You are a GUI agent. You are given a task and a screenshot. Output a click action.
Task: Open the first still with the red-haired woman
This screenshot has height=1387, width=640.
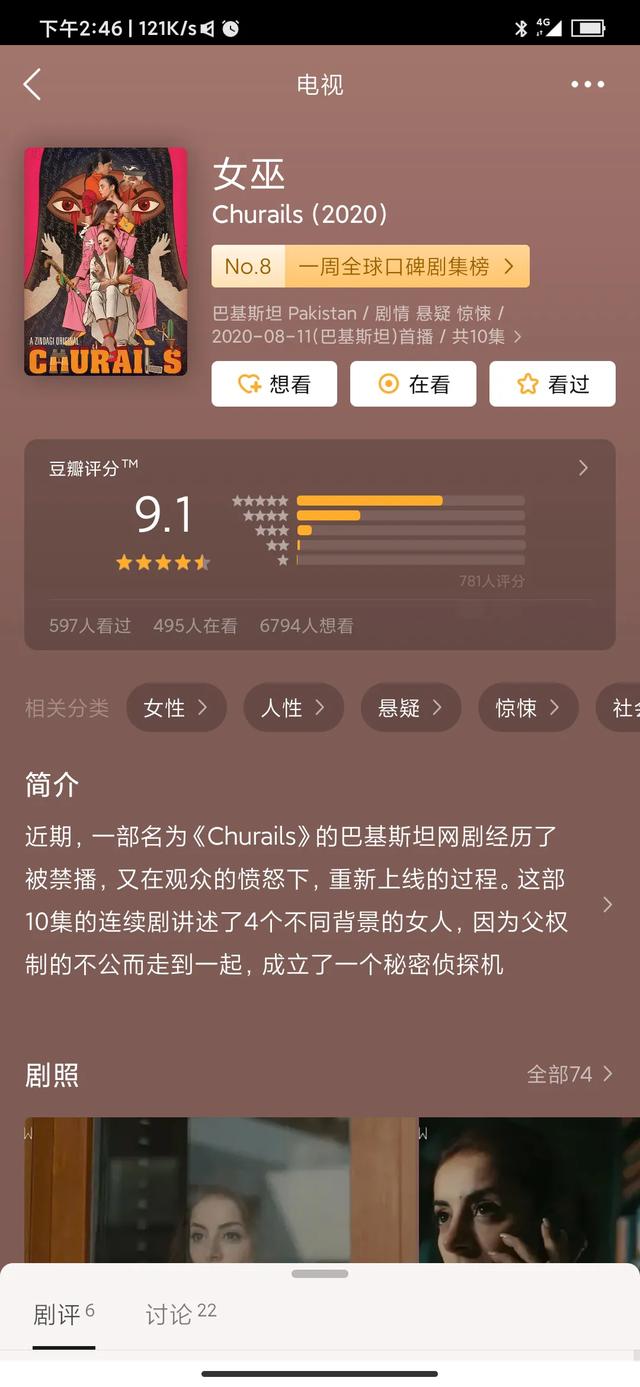click(x=220, y=1190)
